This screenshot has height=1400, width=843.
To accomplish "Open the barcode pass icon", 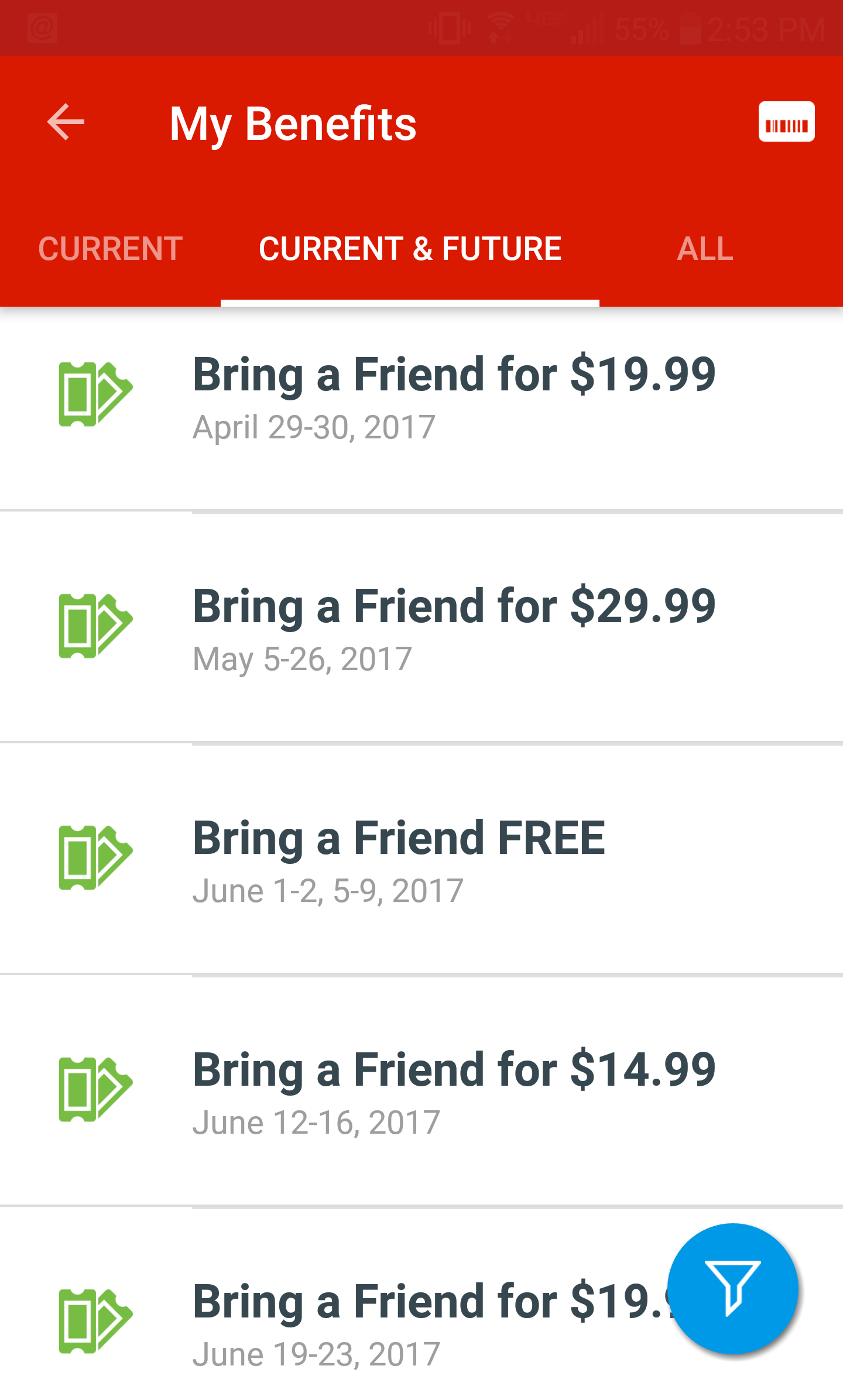I will coord(786,122).
